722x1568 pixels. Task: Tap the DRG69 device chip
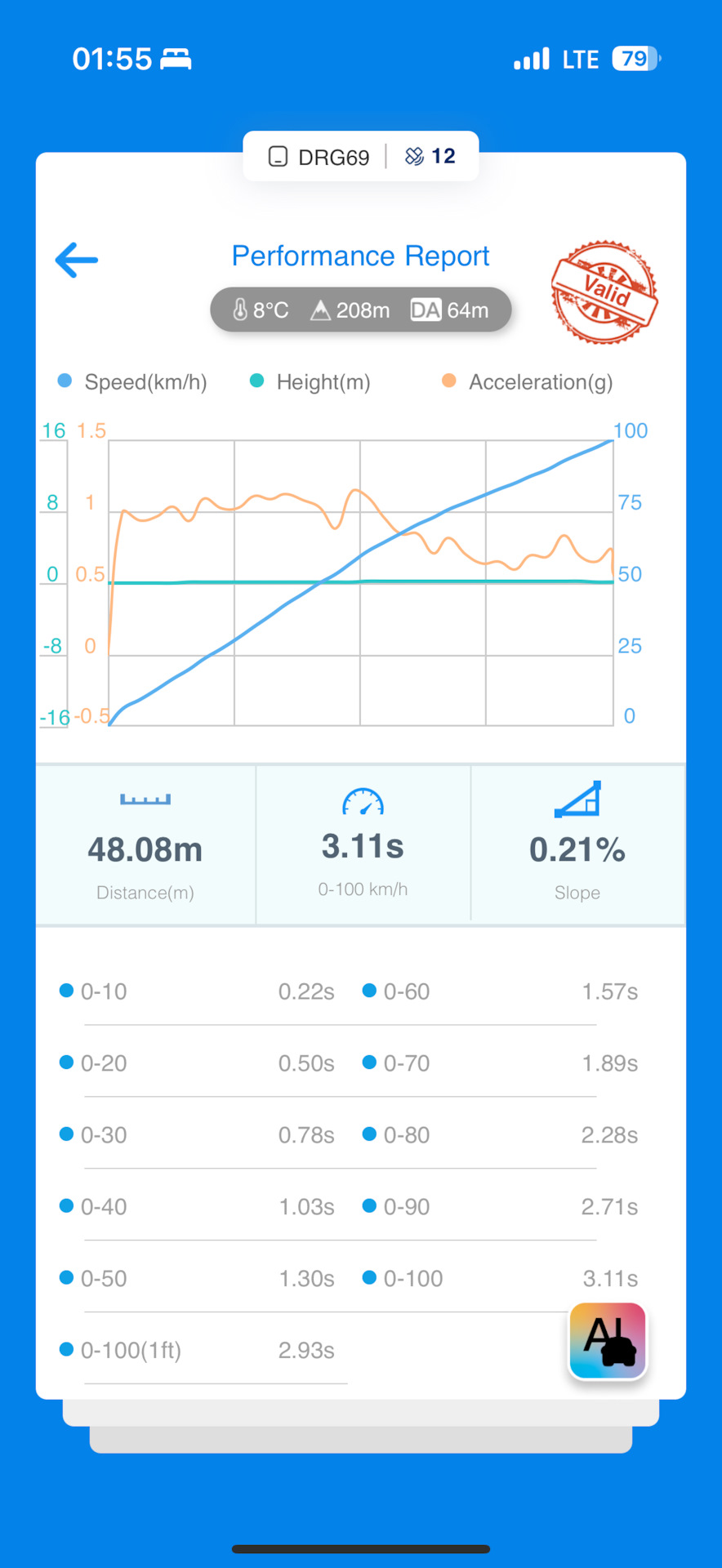pos(319,157)
